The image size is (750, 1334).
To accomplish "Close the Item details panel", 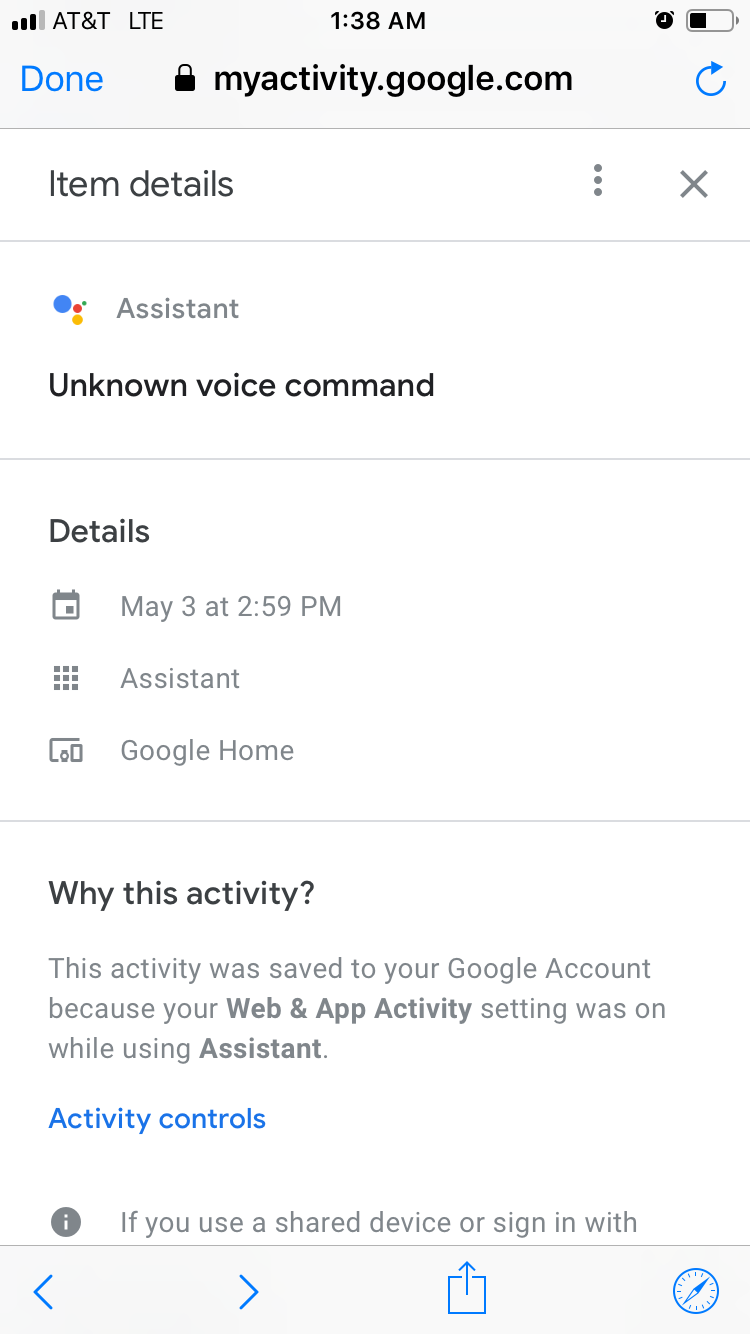I will click(694, 184).
